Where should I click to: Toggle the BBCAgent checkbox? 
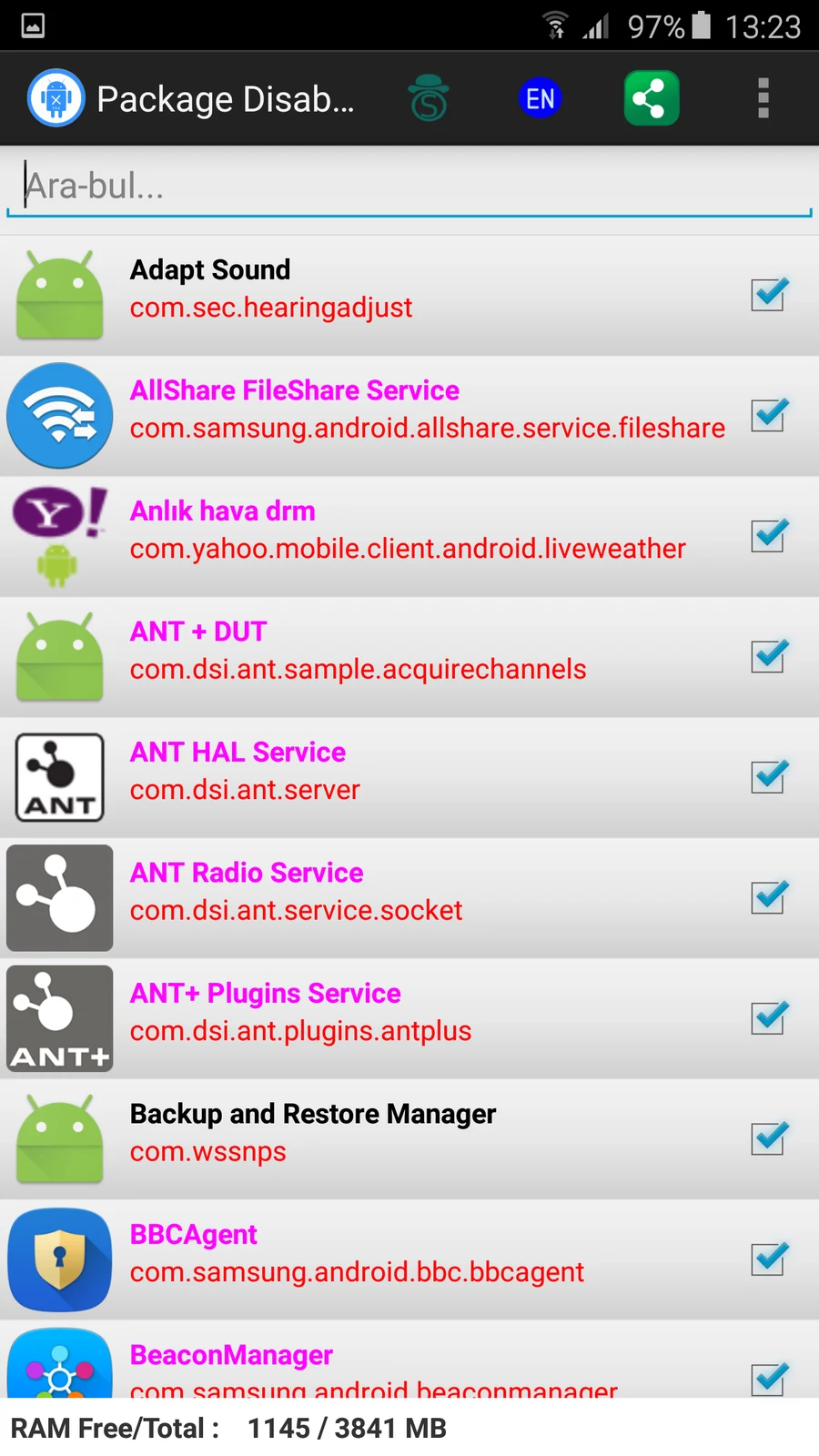click(x=769, y=1259)
